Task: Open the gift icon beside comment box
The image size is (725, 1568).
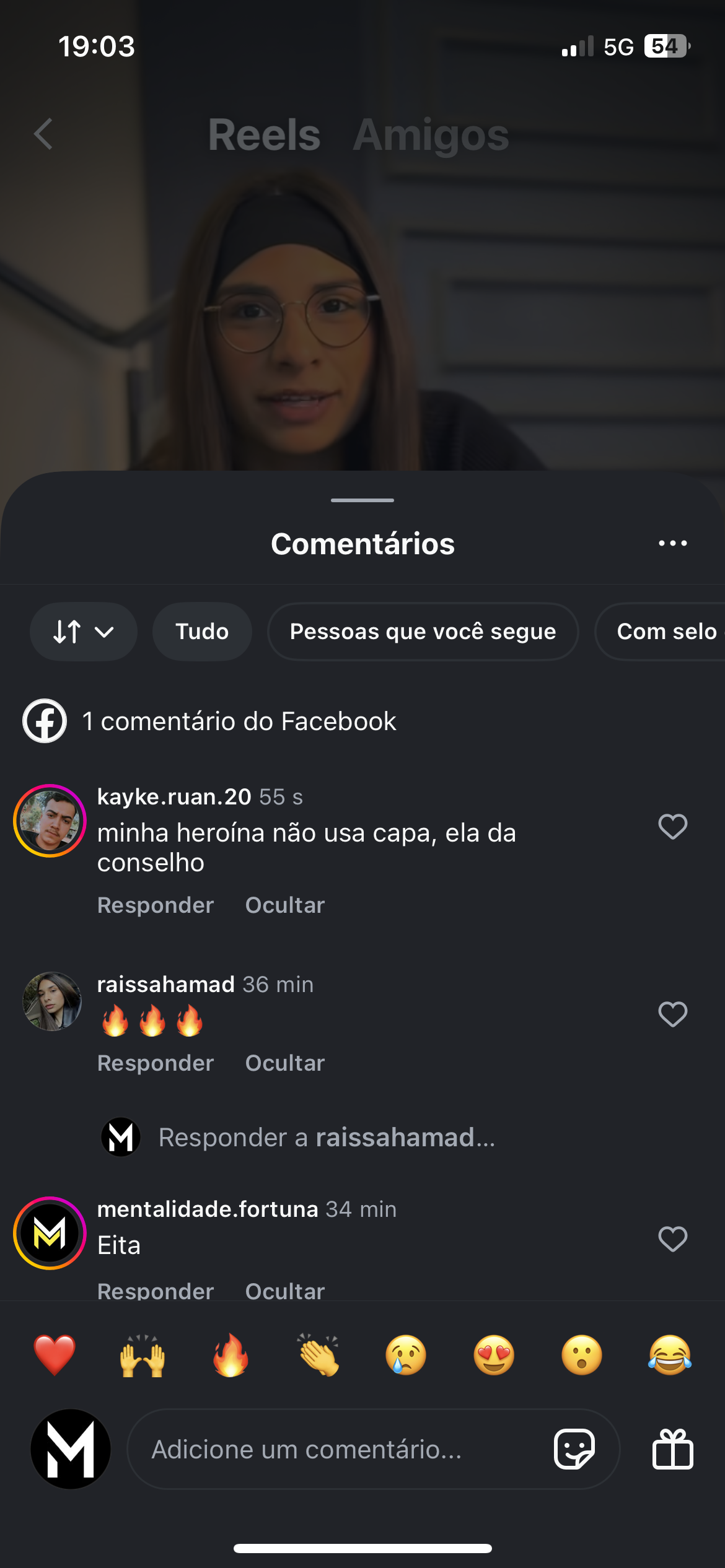Action: pos(672,1450)
